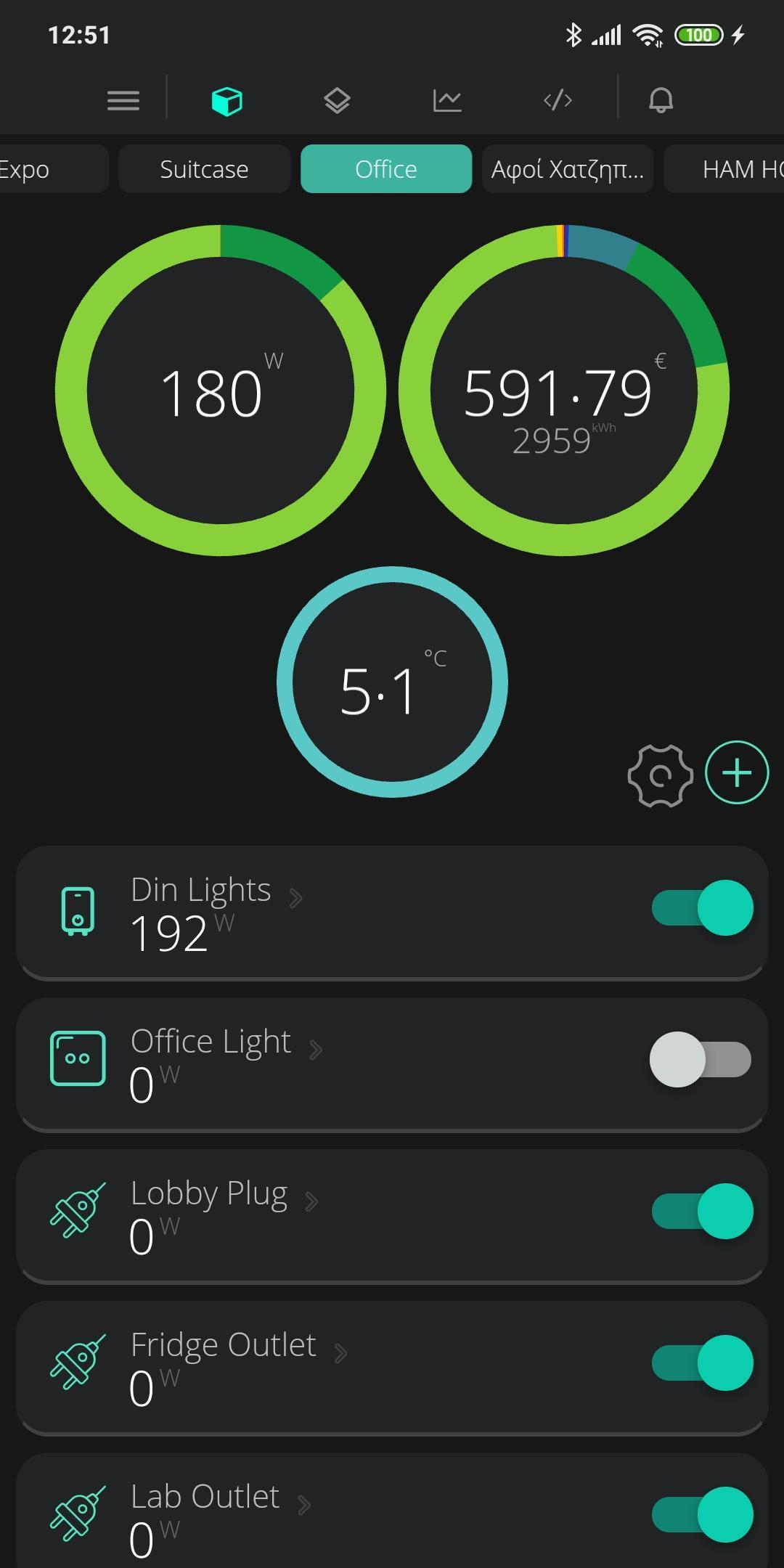Open the 180 W power gauge

coord(221,391)
